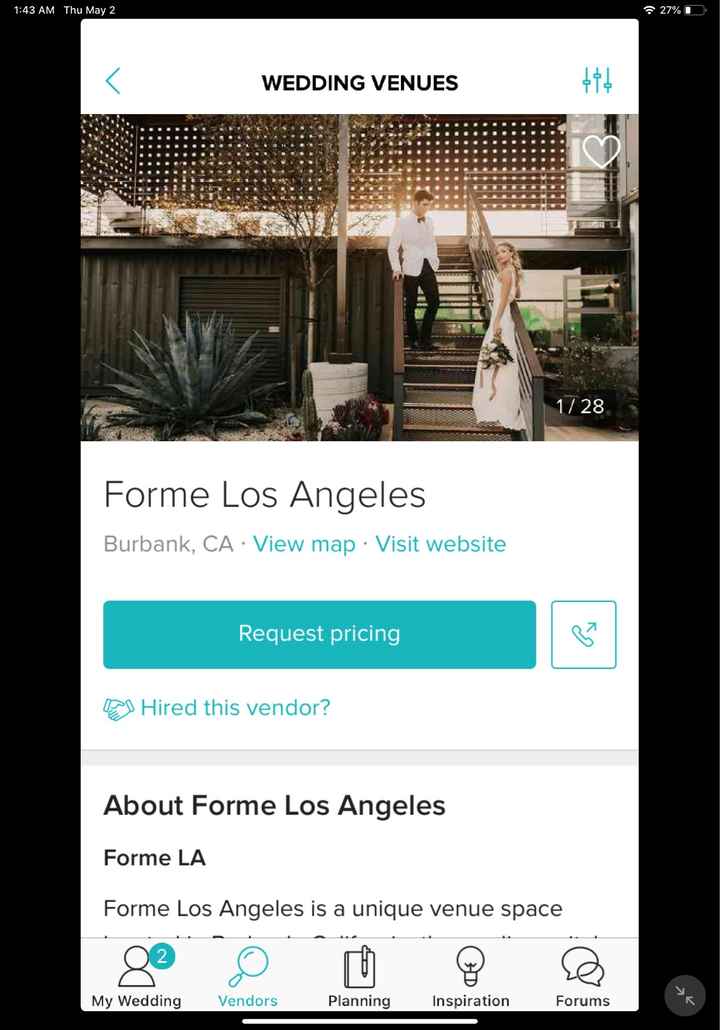
Task: Tap the collapse arrows floating button
Action: 685,995
